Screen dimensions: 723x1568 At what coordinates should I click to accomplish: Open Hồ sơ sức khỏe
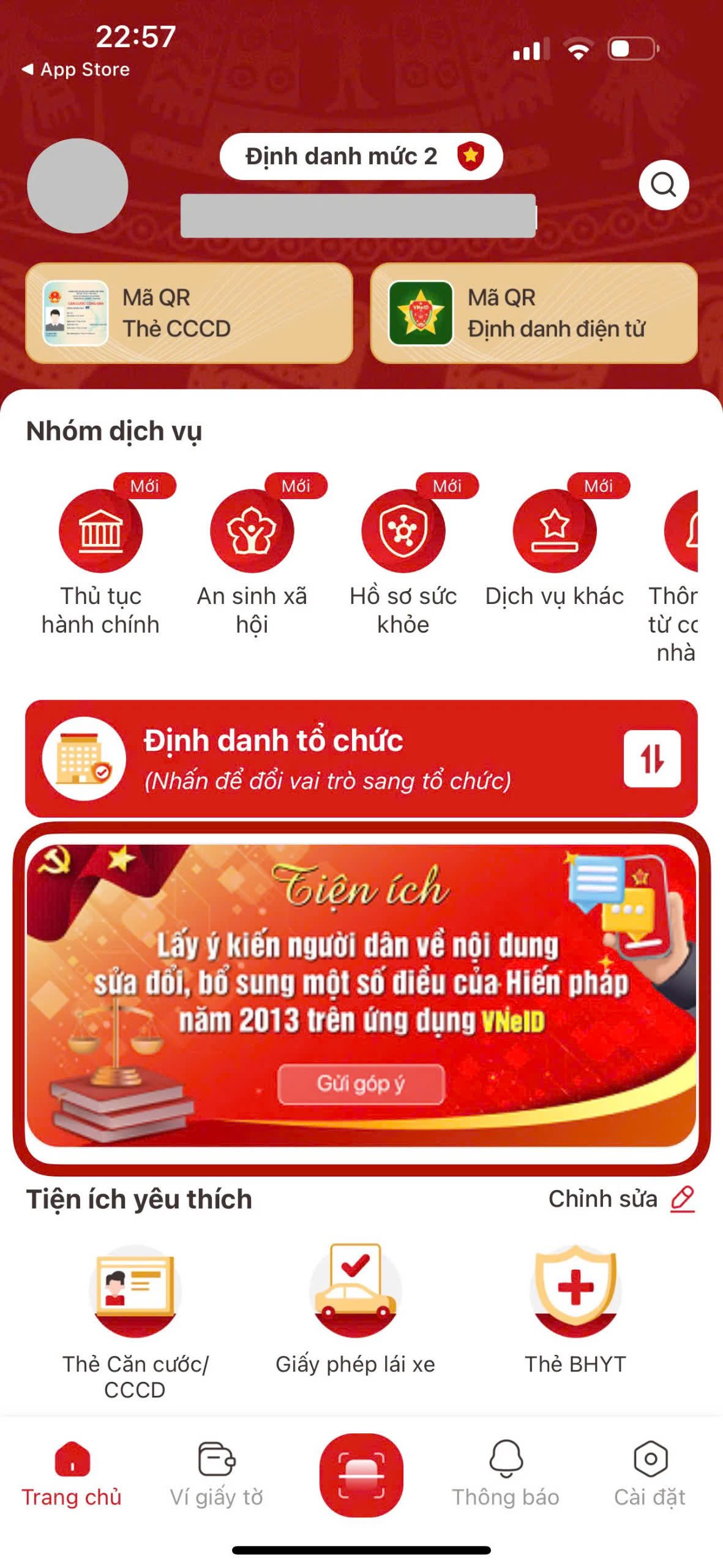click(x=403, y=530)
